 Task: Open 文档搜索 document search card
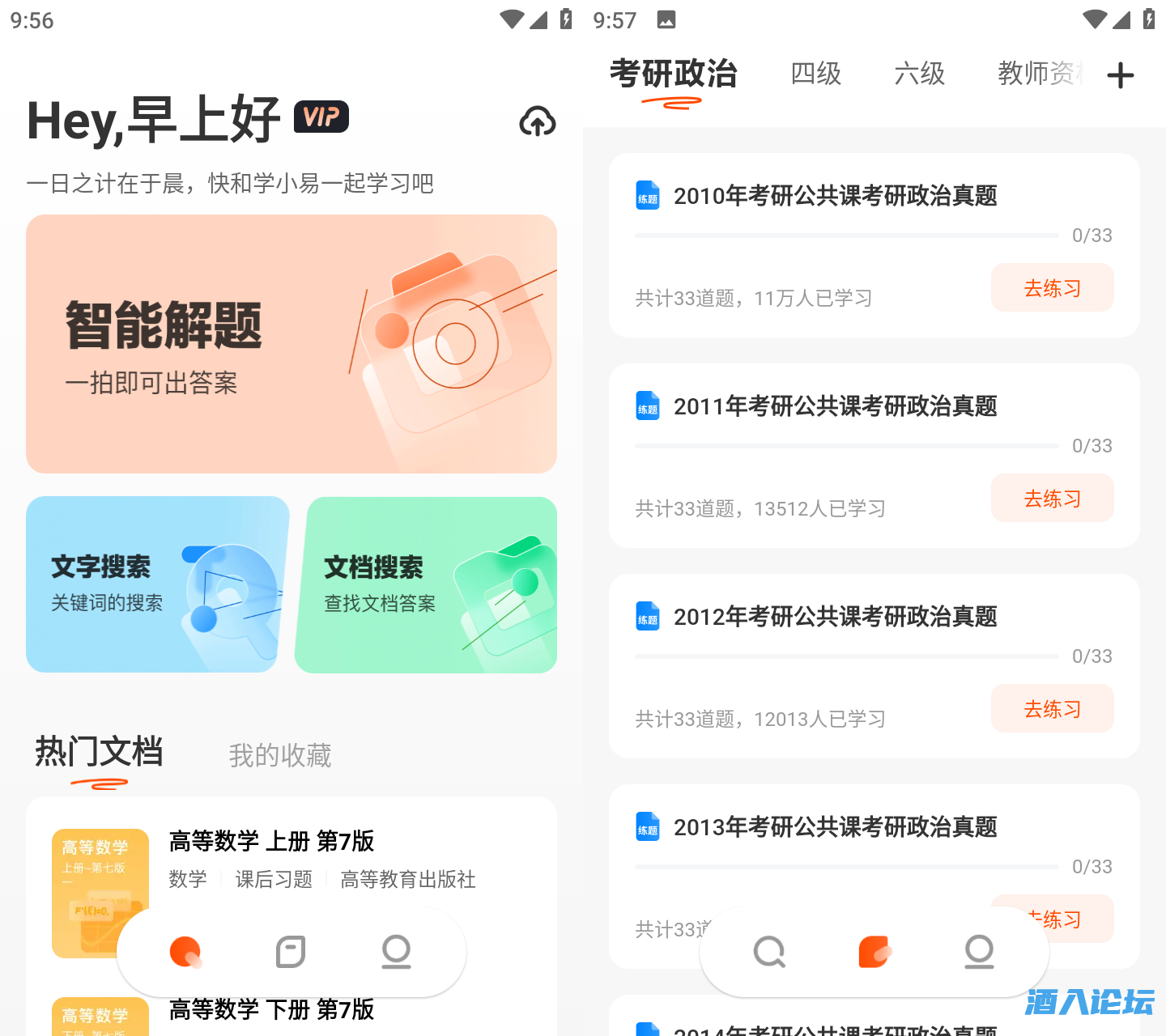(x=426, y=584)
